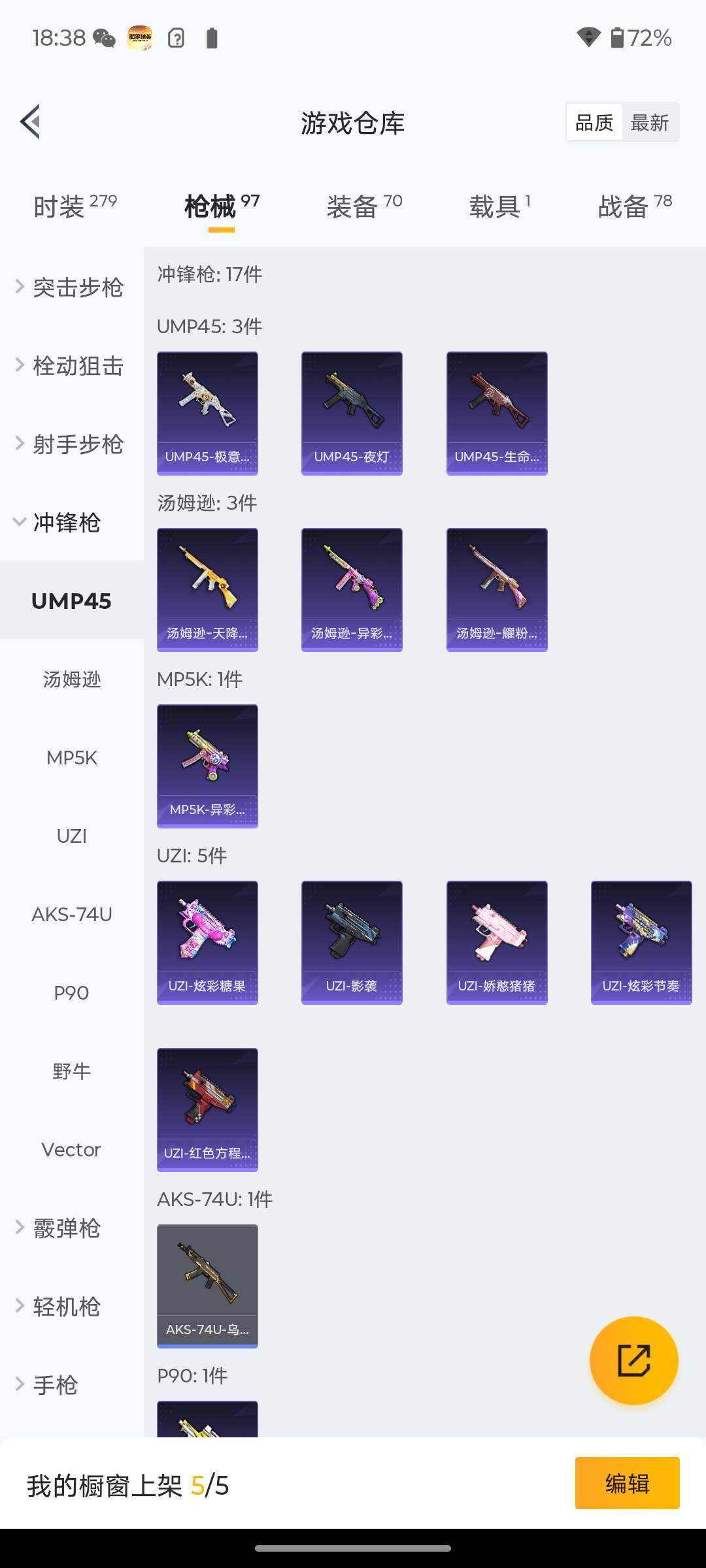Sort warehouse by 最新

click(x=649, y=122)
